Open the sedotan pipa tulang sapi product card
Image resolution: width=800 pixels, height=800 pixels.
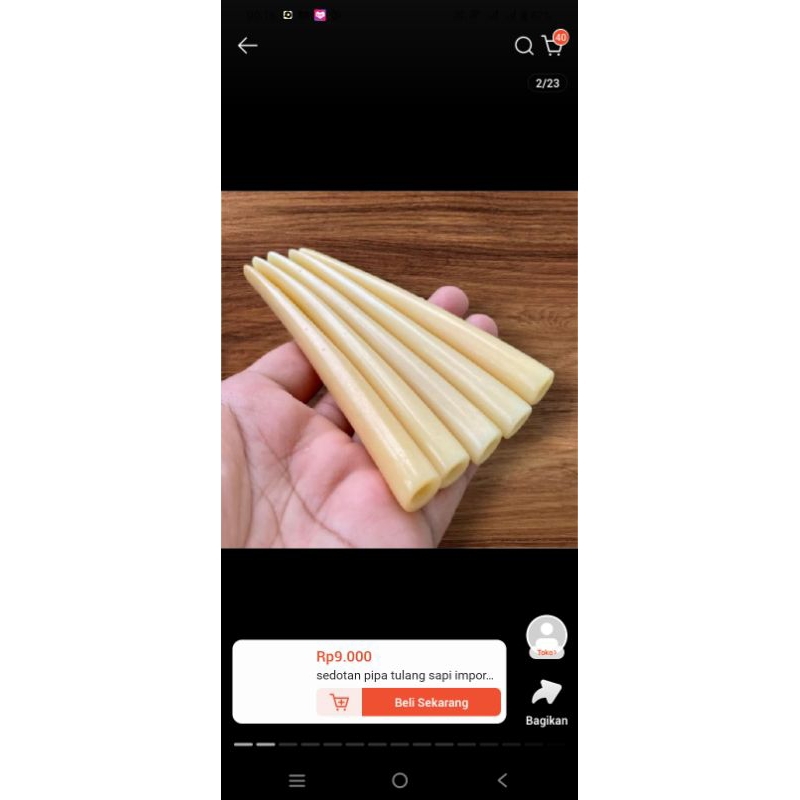point(405,666)
